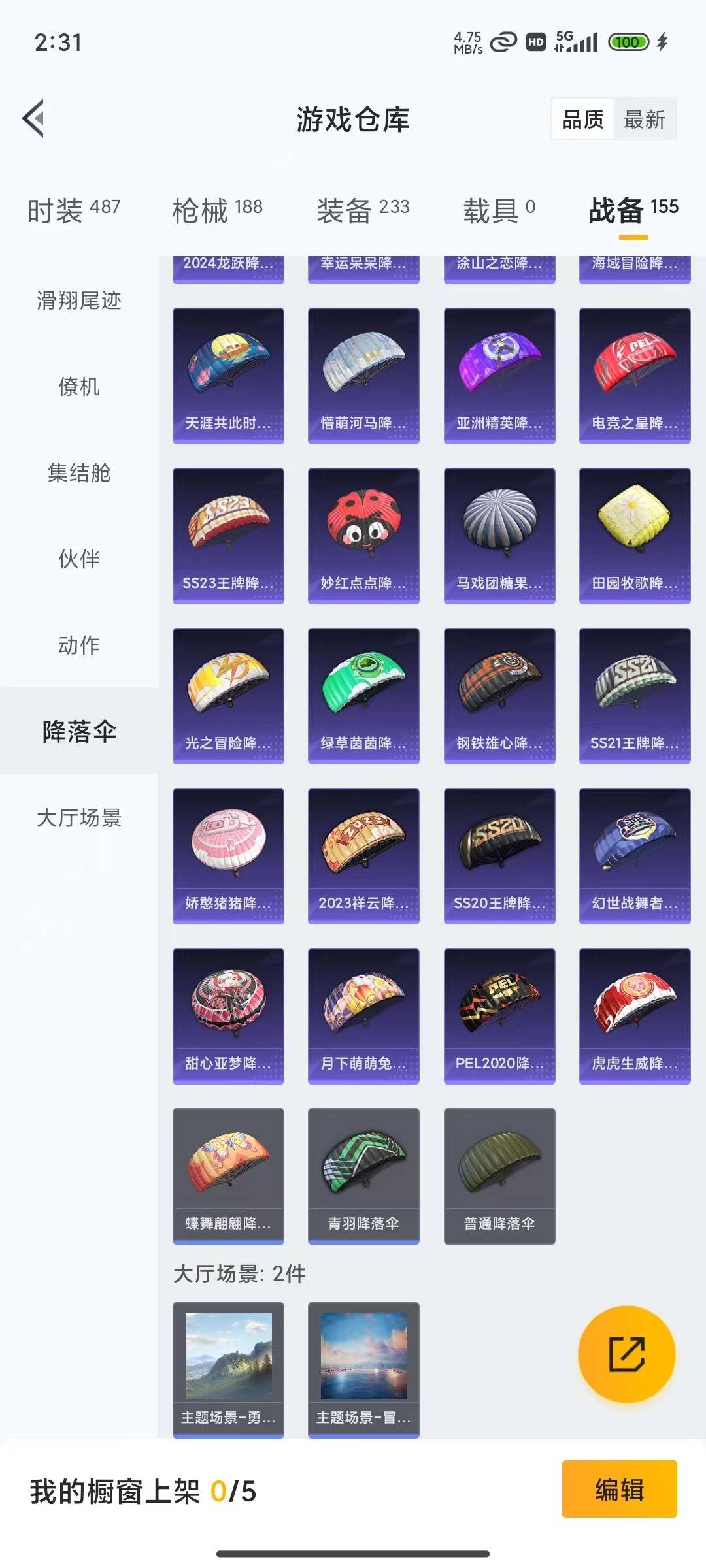Viewport: 706px width, 1568px height.
Task: Switch sorting to 最新 mode
Action: [646, 119]
